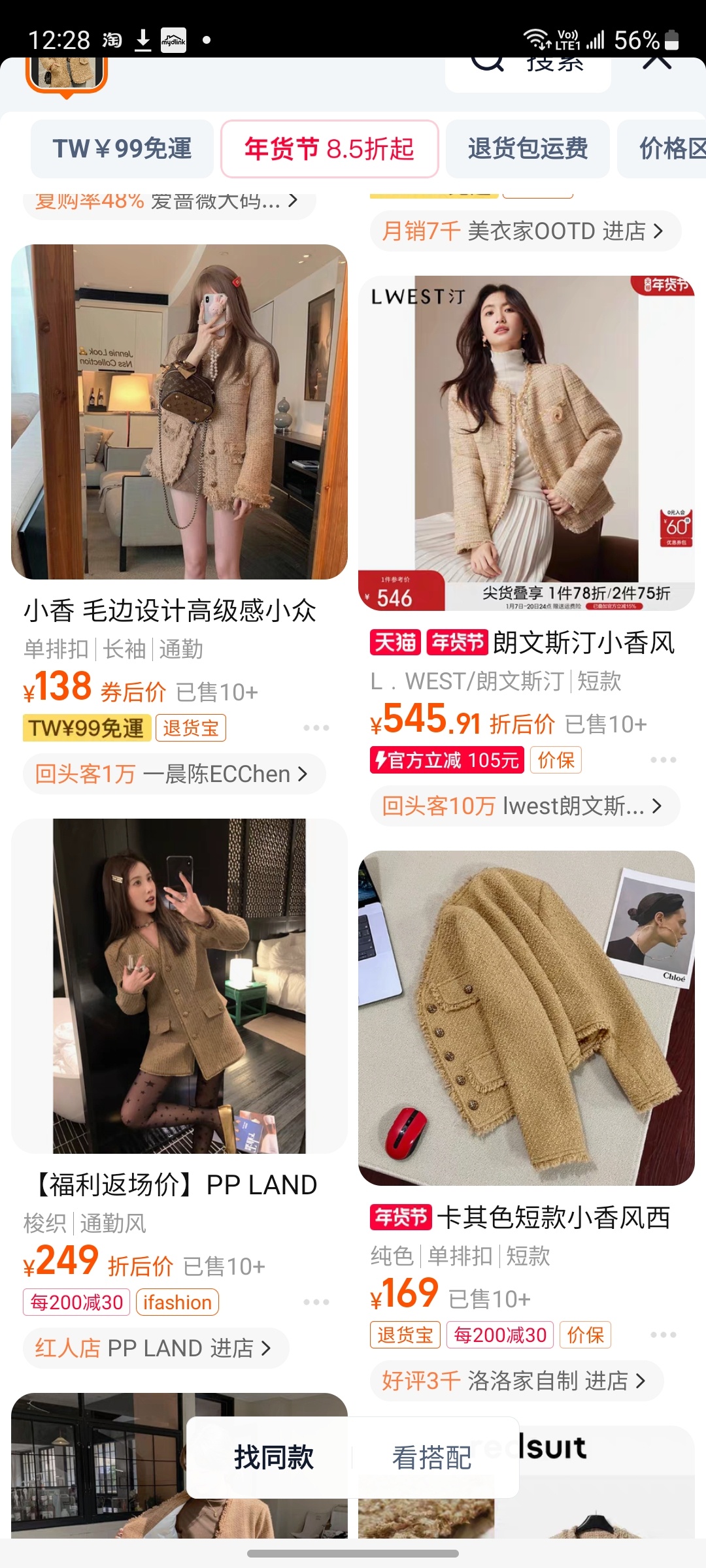706x1568 pixels.
Task: Select the TW¥99免運 filter chip
Action: 122,149
